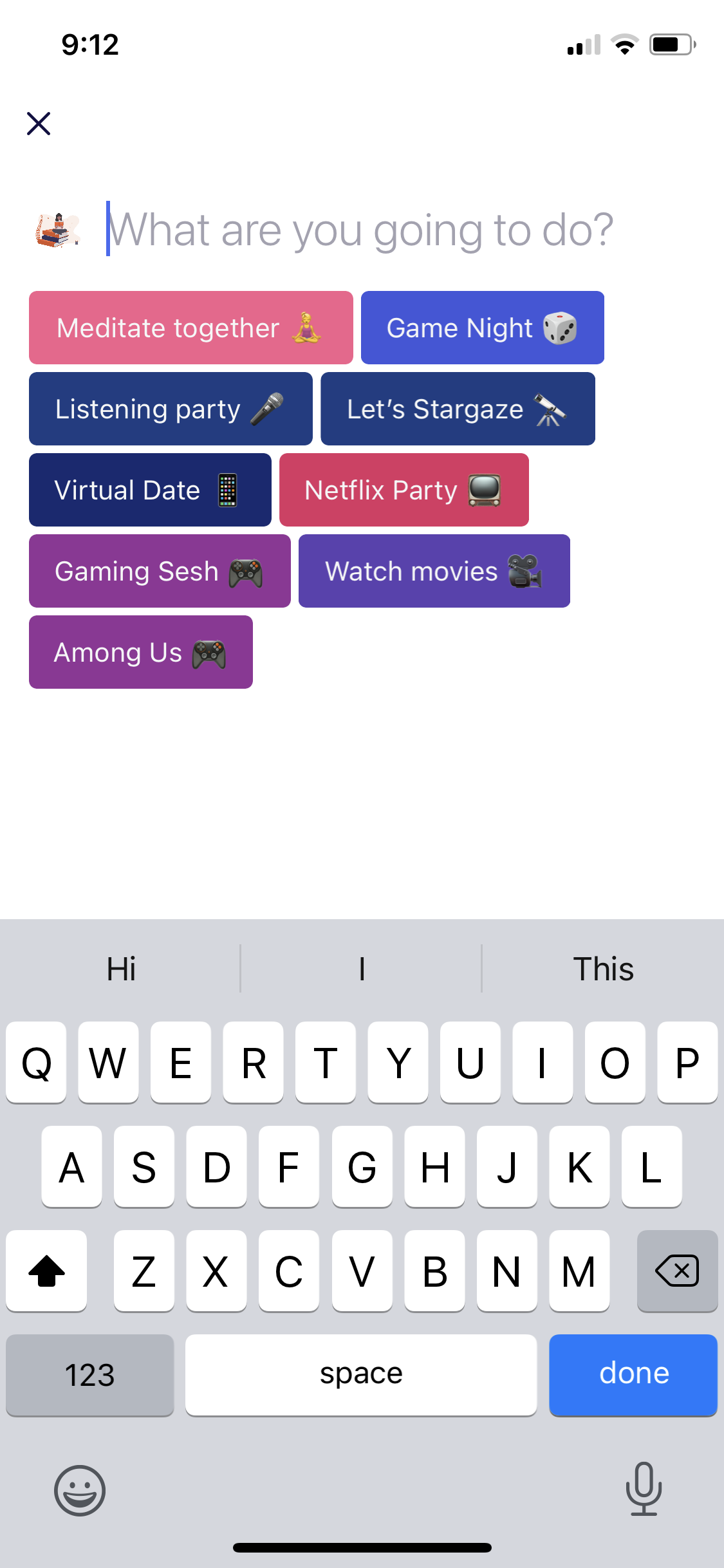Tap the What are you going to do field
Viewport: 724px width, 1568px height.
[360, 229]
